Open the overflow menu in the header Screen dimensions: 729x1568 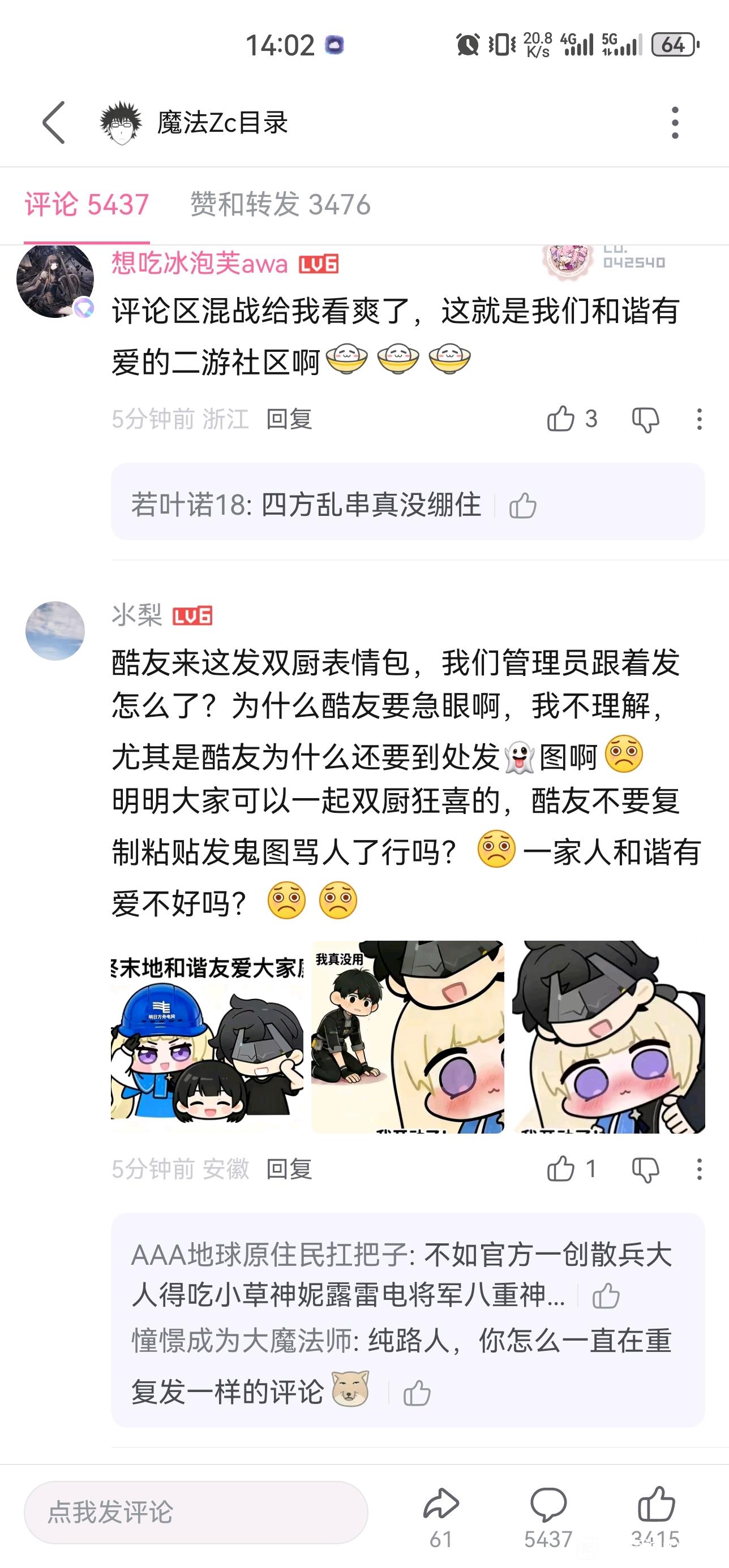click(x=674, y=123)
